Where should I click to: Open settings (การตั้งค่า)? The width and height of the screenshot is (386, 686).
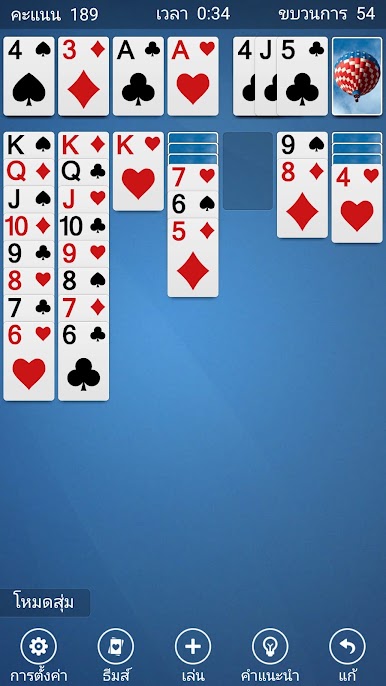point(39,654)
